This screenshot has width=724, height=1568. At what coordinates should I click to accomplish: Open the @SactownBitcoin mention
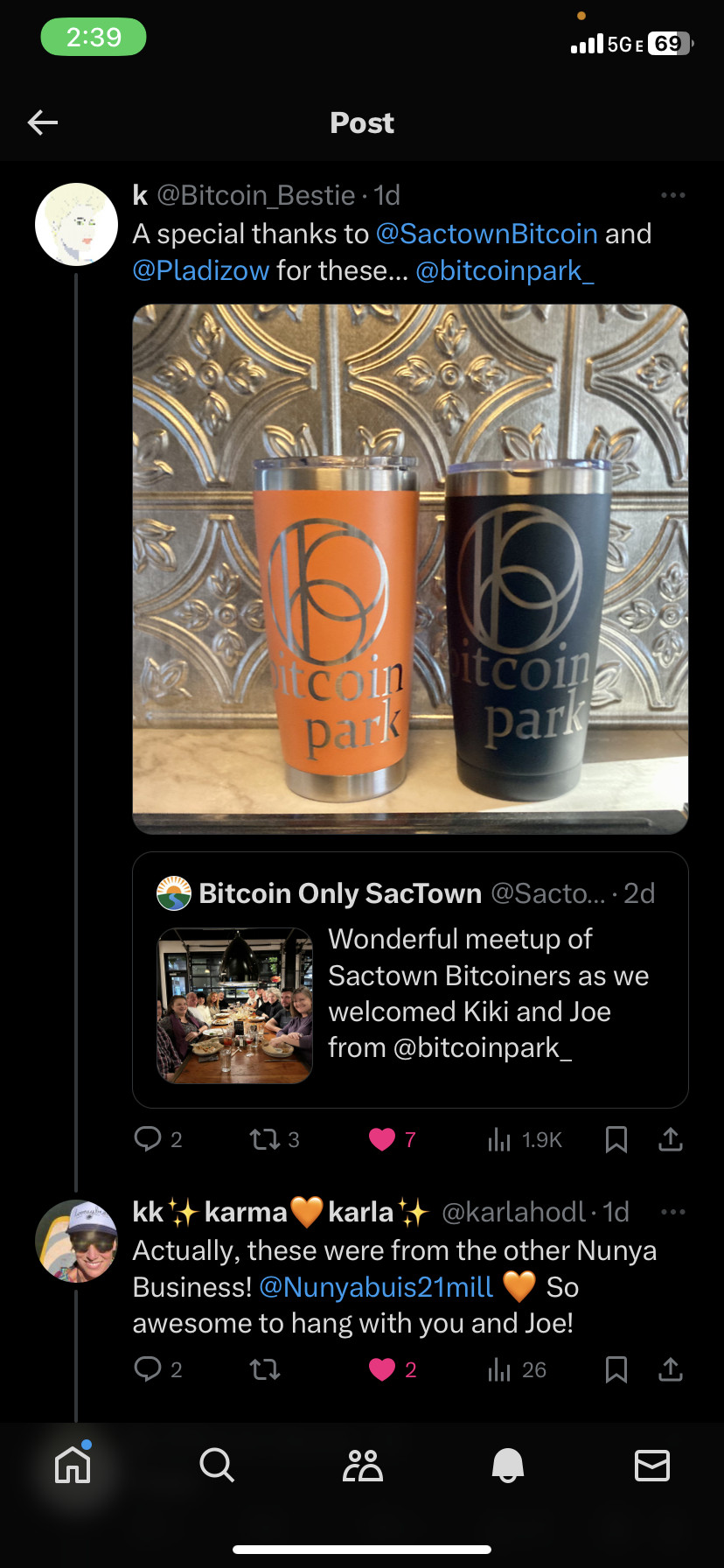486,234
